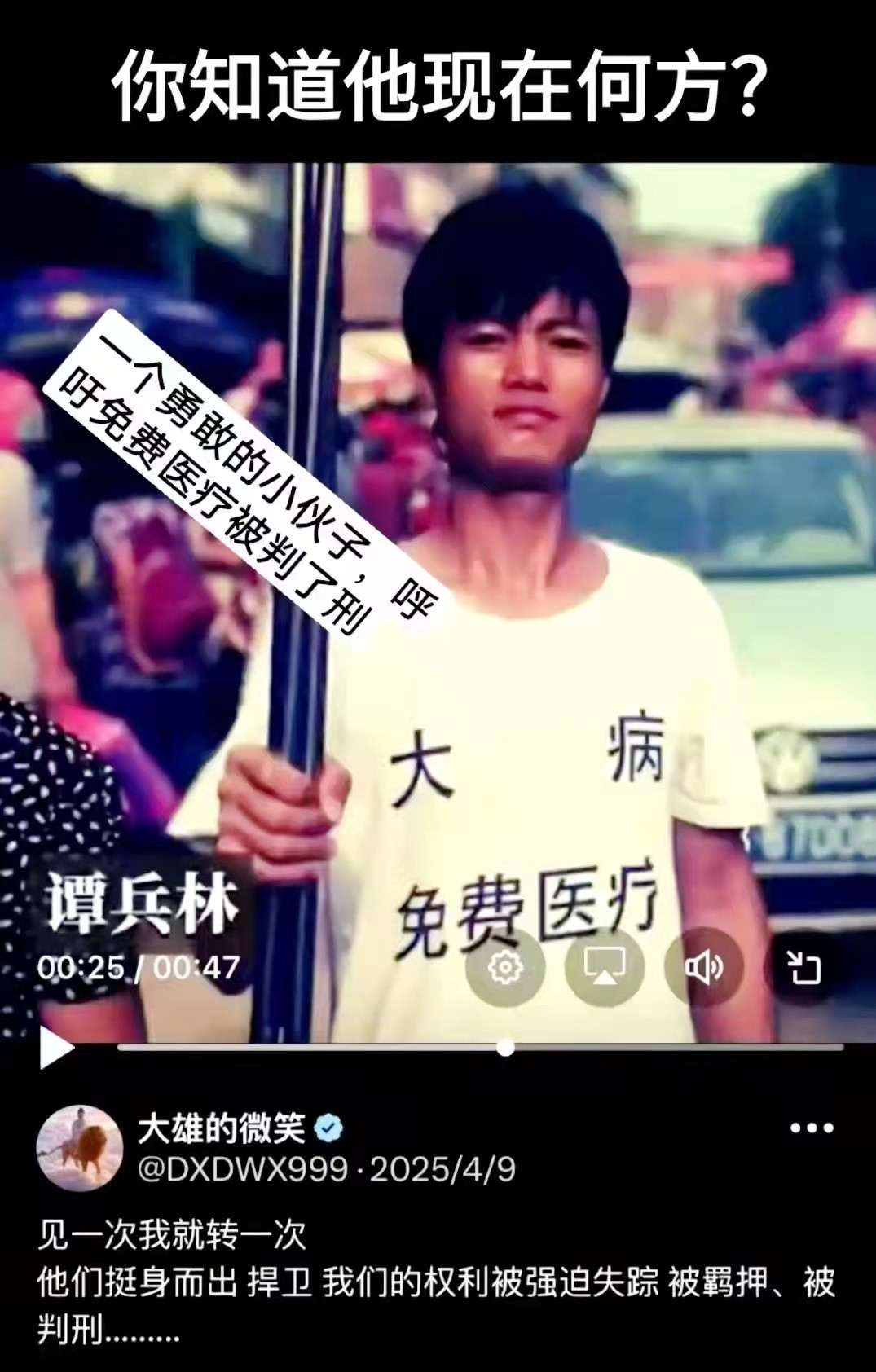
Task: Play the paused video
Action: pos(55,1048)
